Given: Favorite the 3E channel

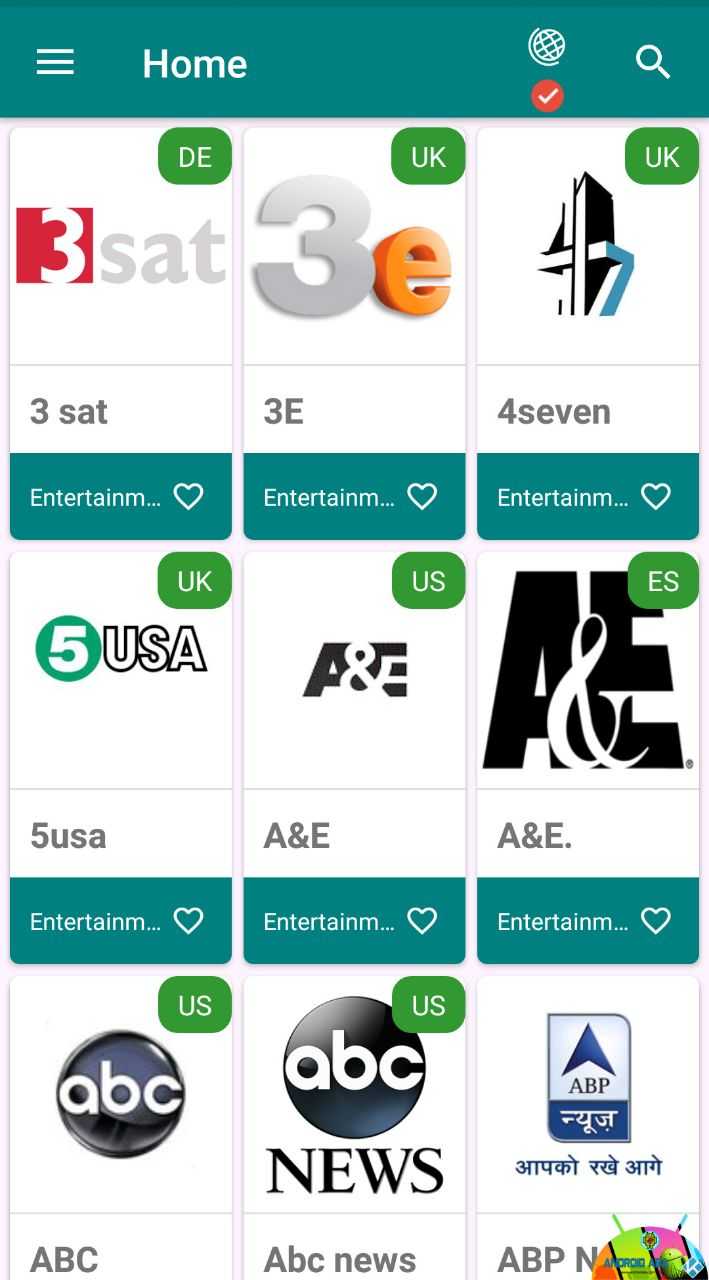Looking at the screenshot, I should tap(422, 496).
